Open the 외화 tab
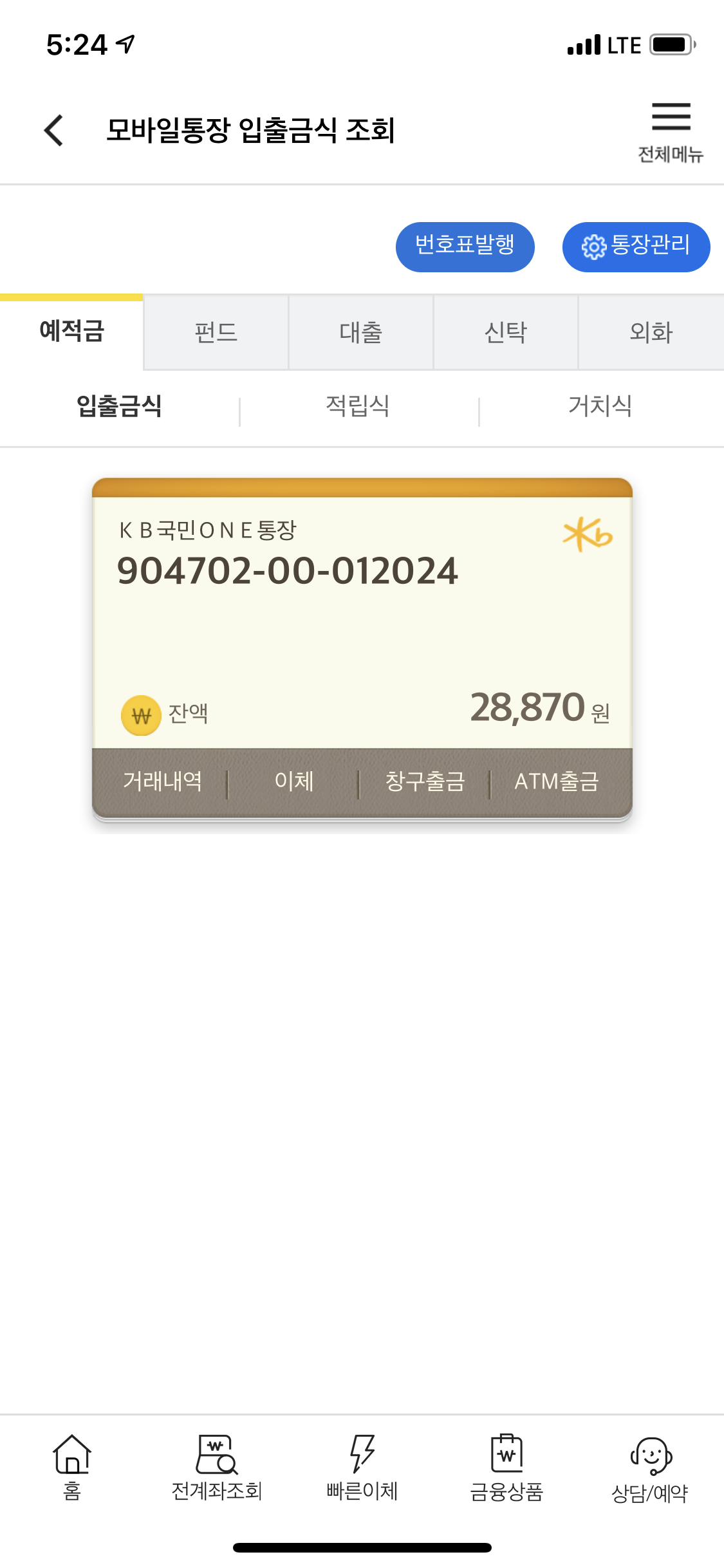The image size is (724, 1568). (651, 332)
